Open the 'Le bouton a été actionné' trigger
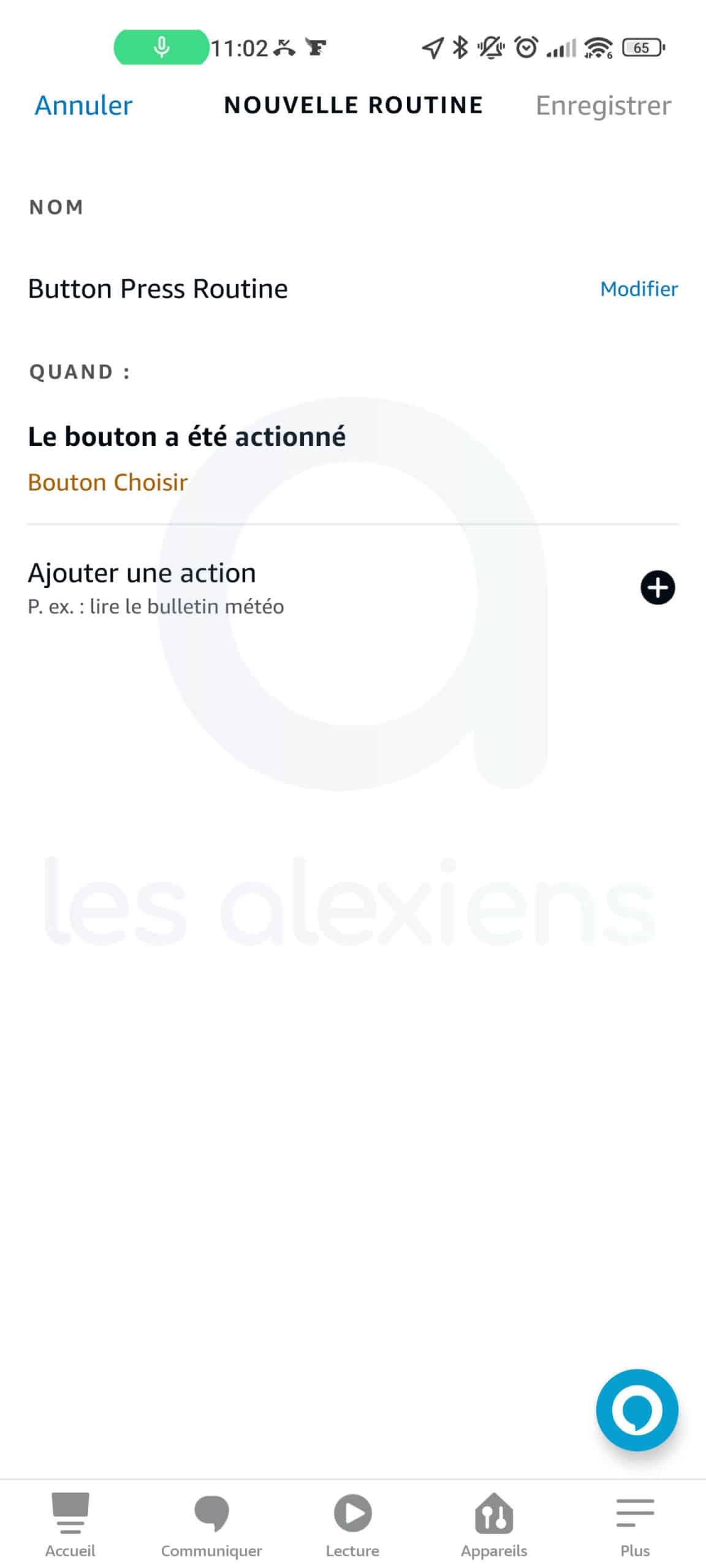Viewport: 706px width, 1568px height. (353, 459)
